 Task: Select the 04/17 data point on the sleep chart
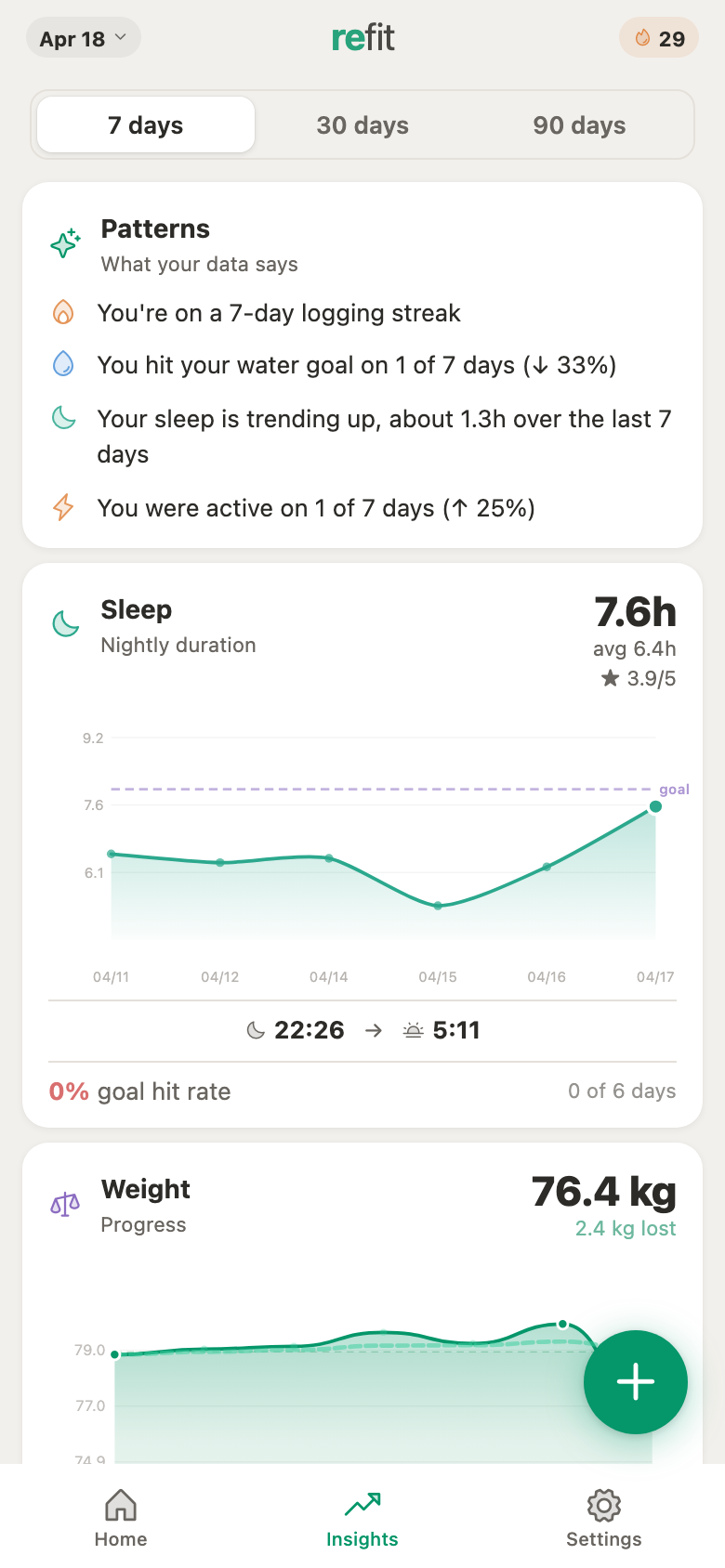[655, 806]
